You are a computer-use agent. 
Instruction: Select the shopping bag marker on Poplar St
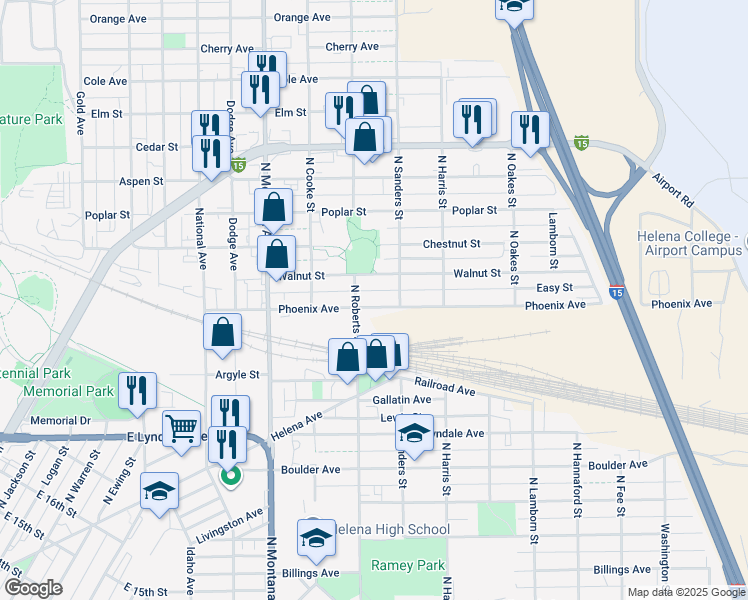274,207
